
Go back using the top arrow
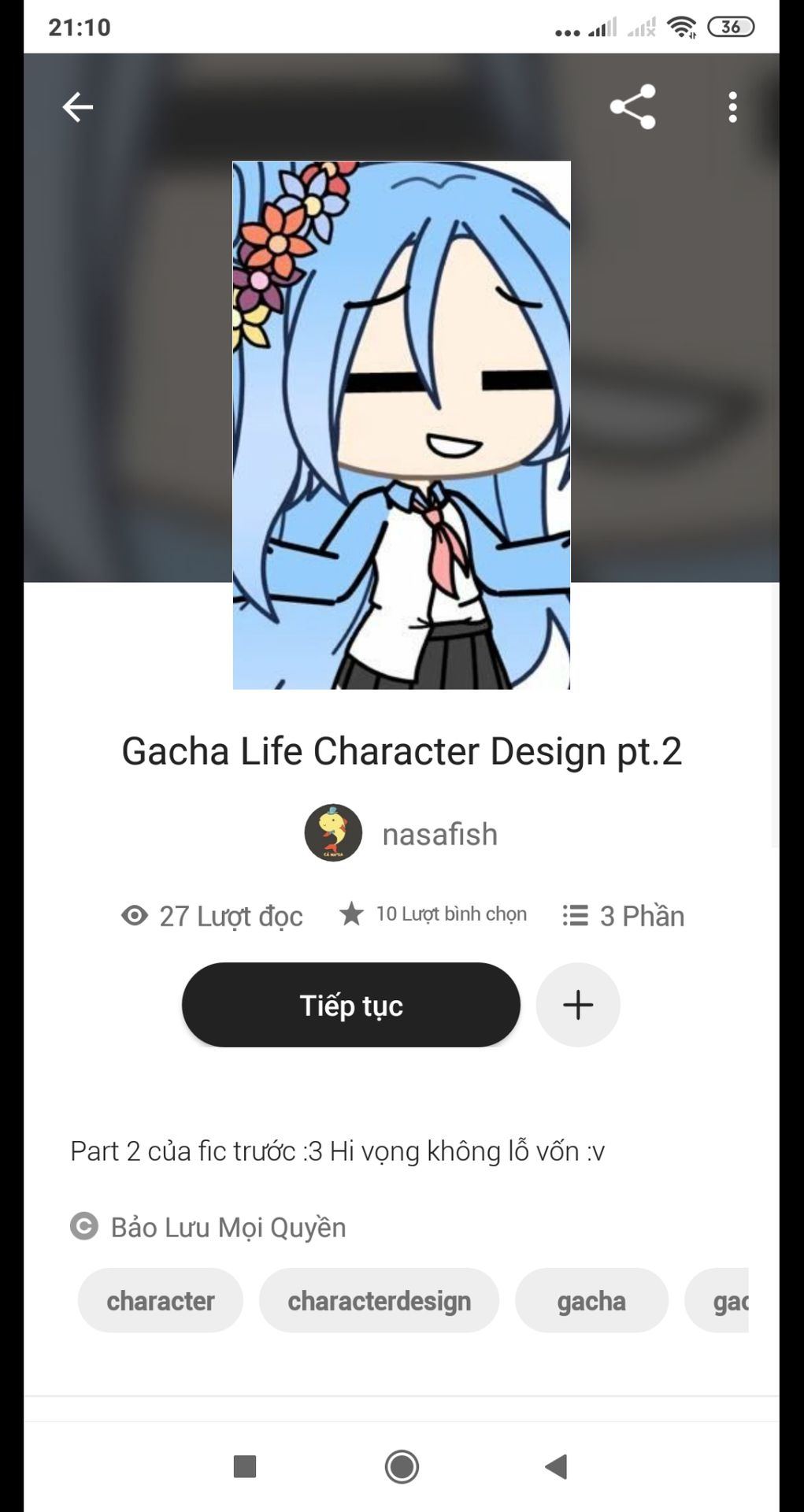tap(77, 107)
